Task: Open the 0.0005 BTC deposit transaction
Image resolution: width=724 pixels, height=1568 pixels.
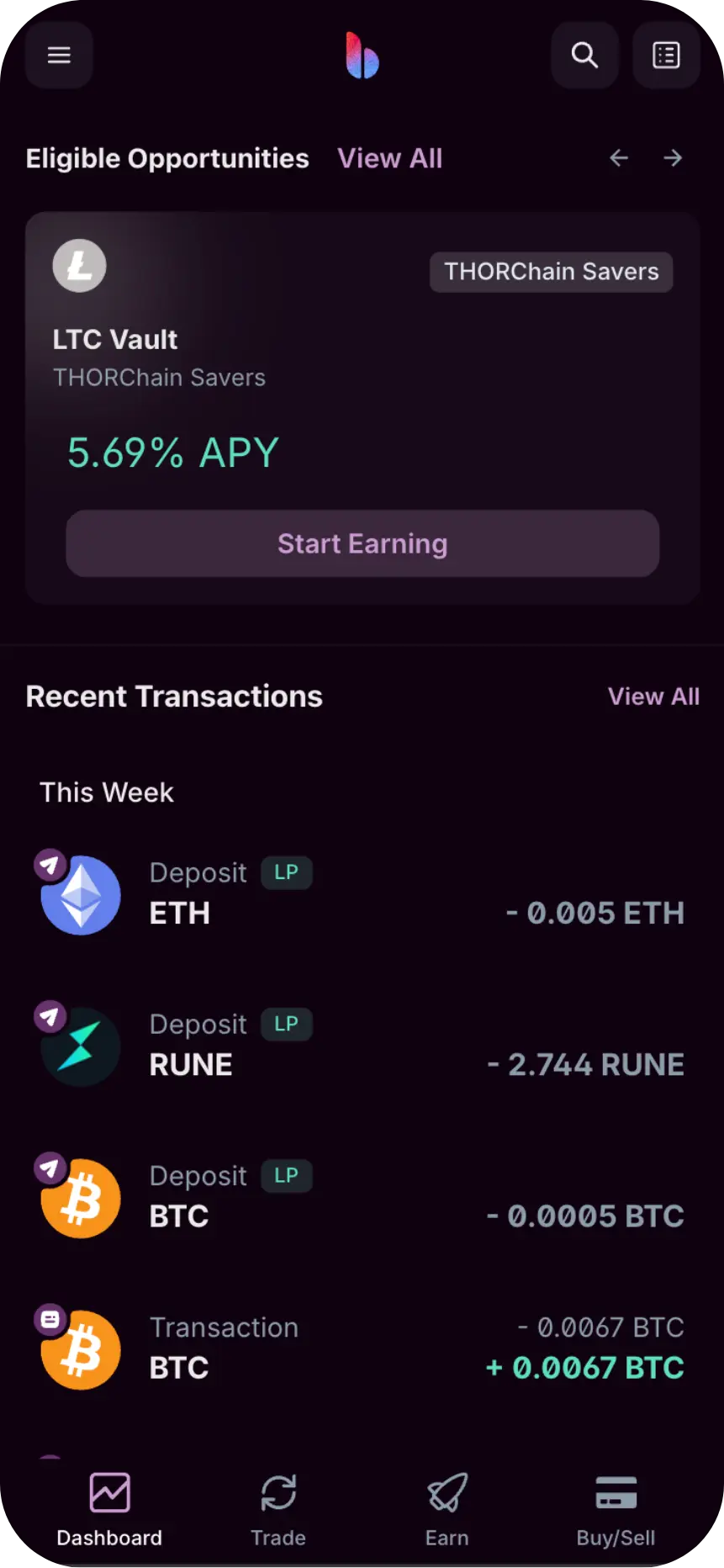Action: click(362, 1198)
